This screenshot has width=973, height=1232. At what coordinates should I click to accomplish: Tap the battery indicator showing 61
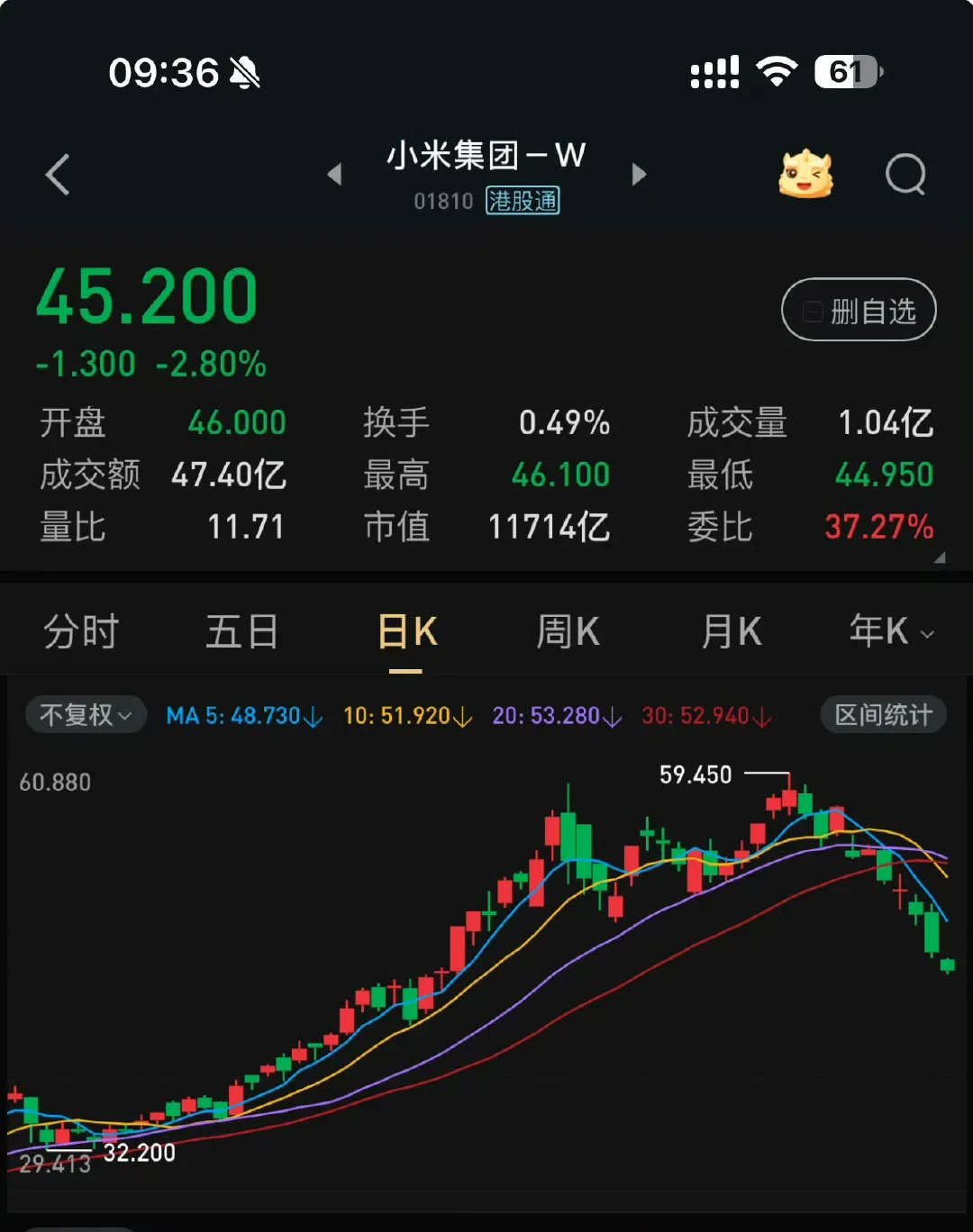pyautogui.click(x=844, y=69)
